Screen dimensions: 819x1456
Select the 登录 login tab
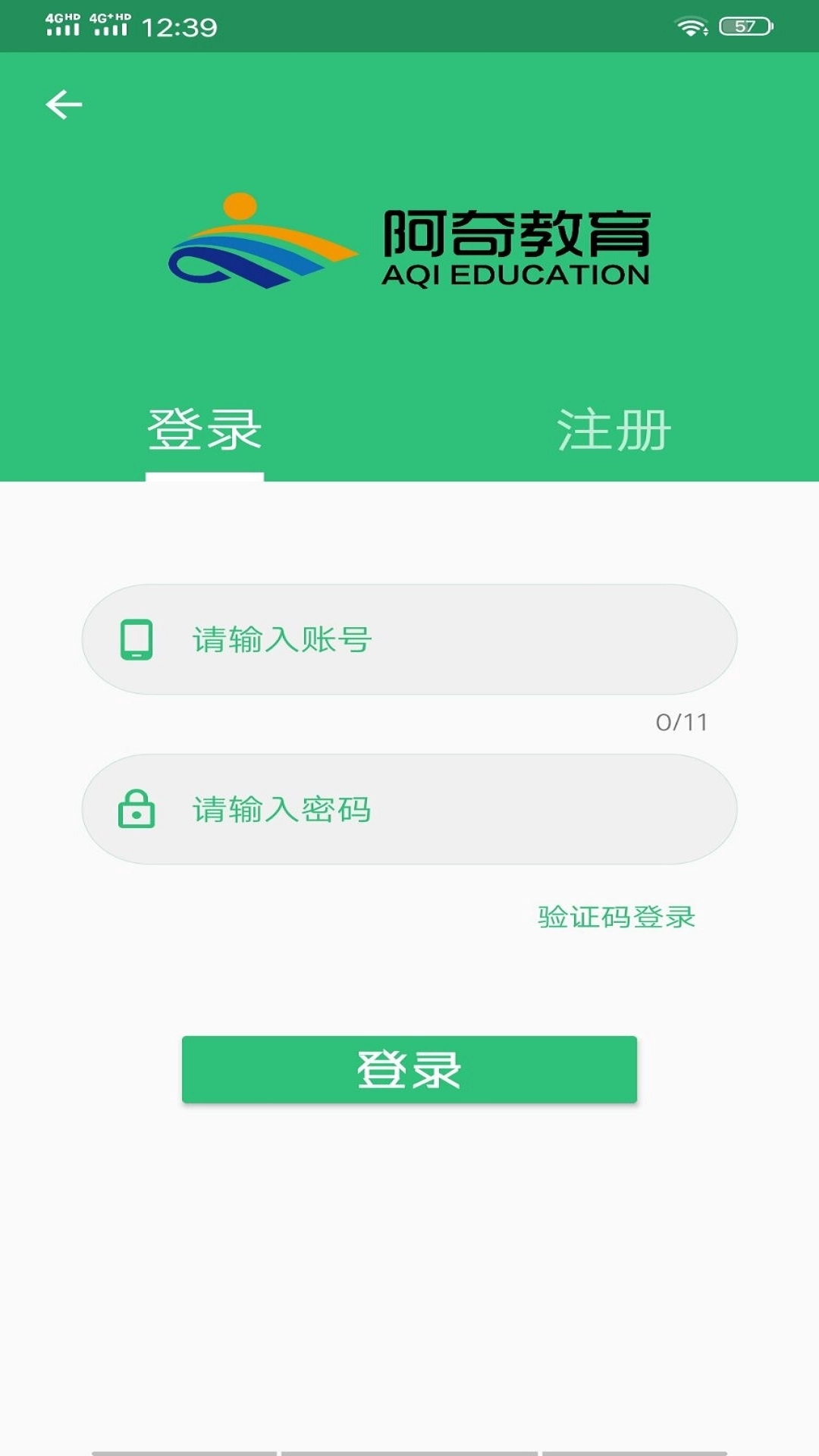(x=205, y=428)
